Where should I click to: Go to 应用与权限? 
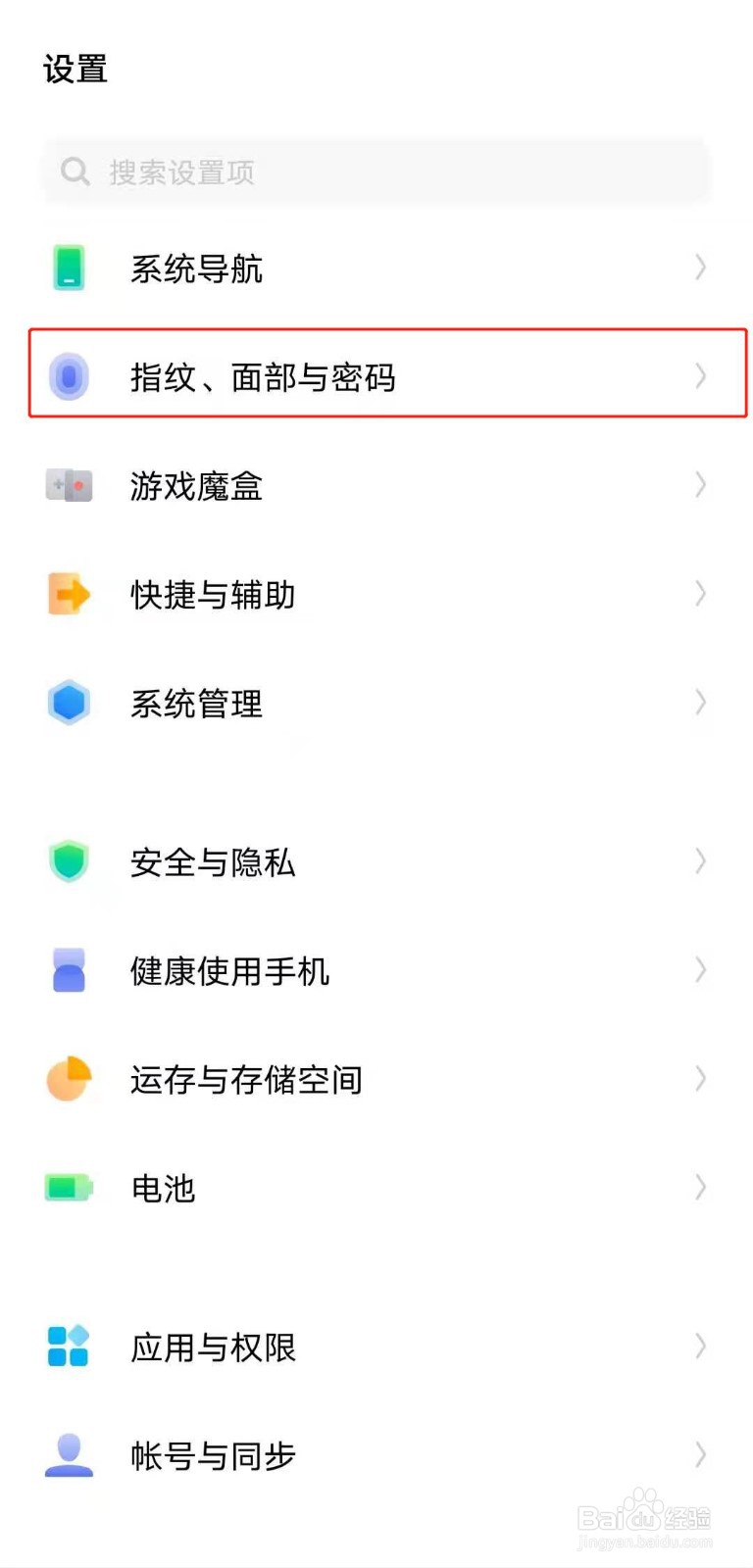(376, 1347)
